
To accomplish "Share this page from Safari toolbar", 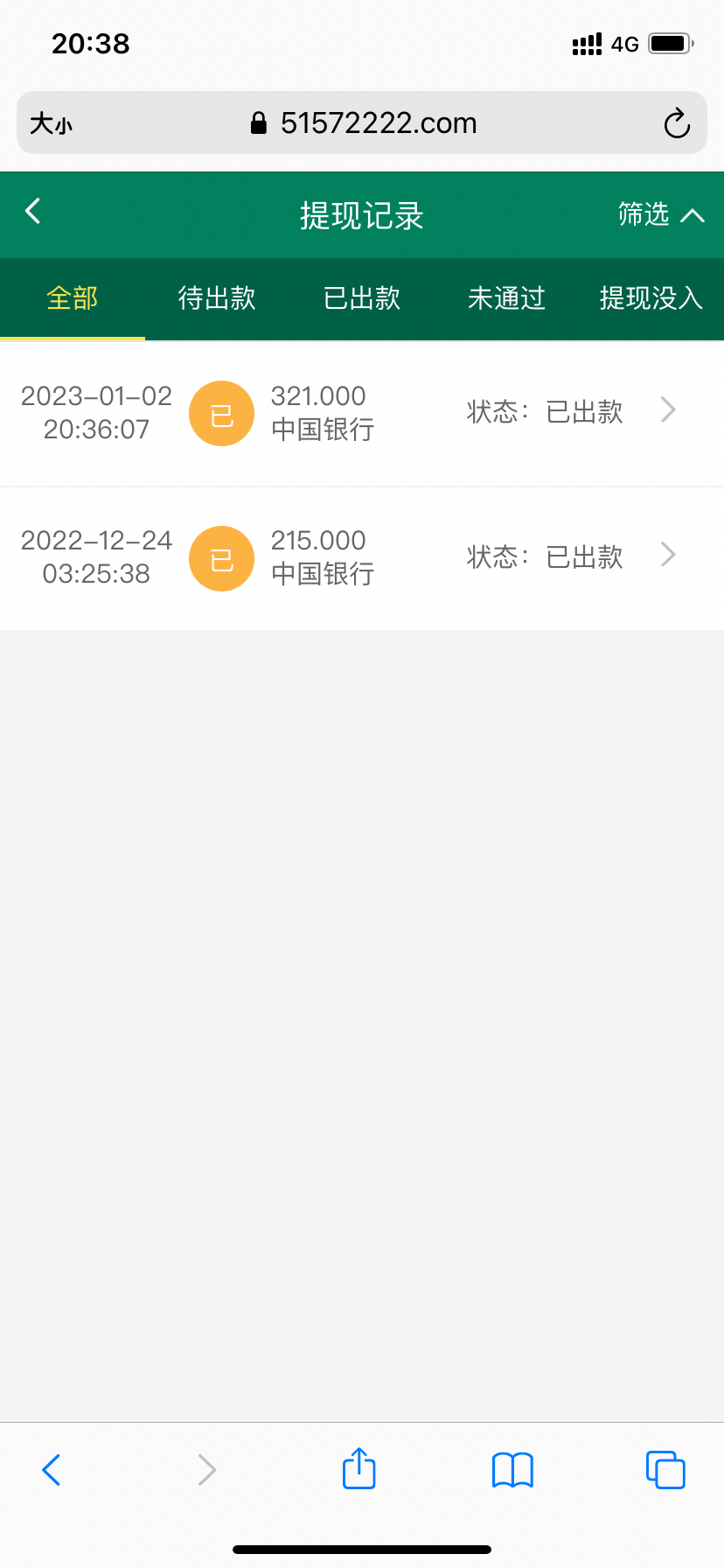I will [x=359, y=1468].
